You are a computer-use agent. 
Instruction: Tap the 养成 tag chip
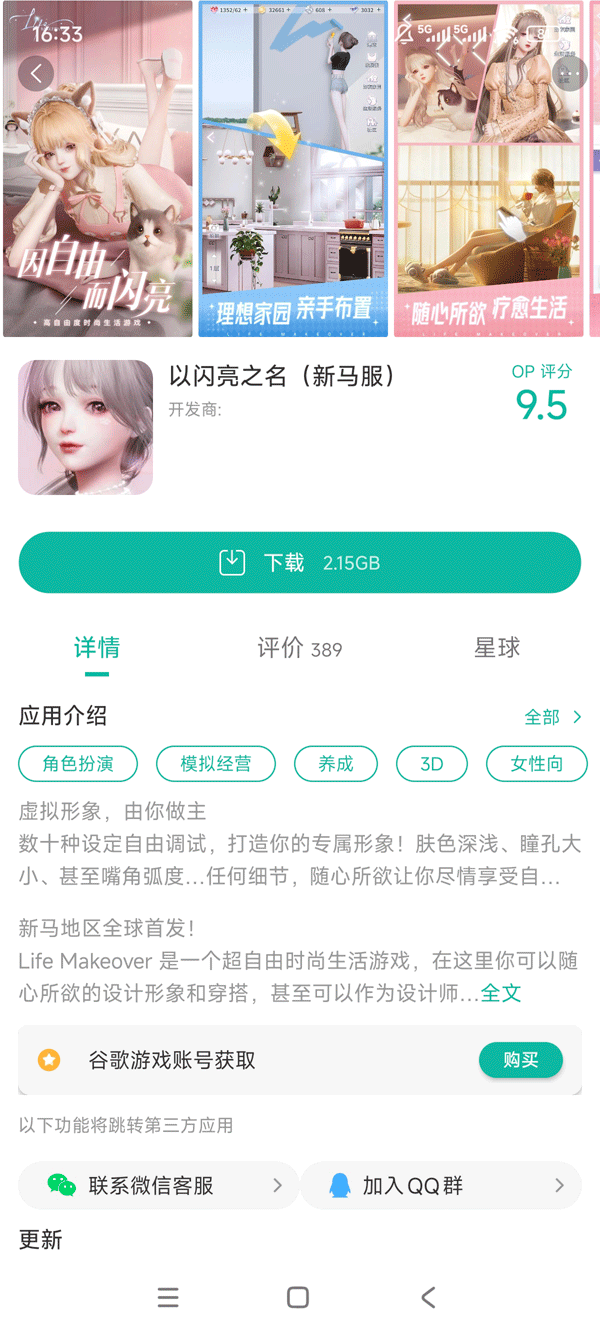336,764
